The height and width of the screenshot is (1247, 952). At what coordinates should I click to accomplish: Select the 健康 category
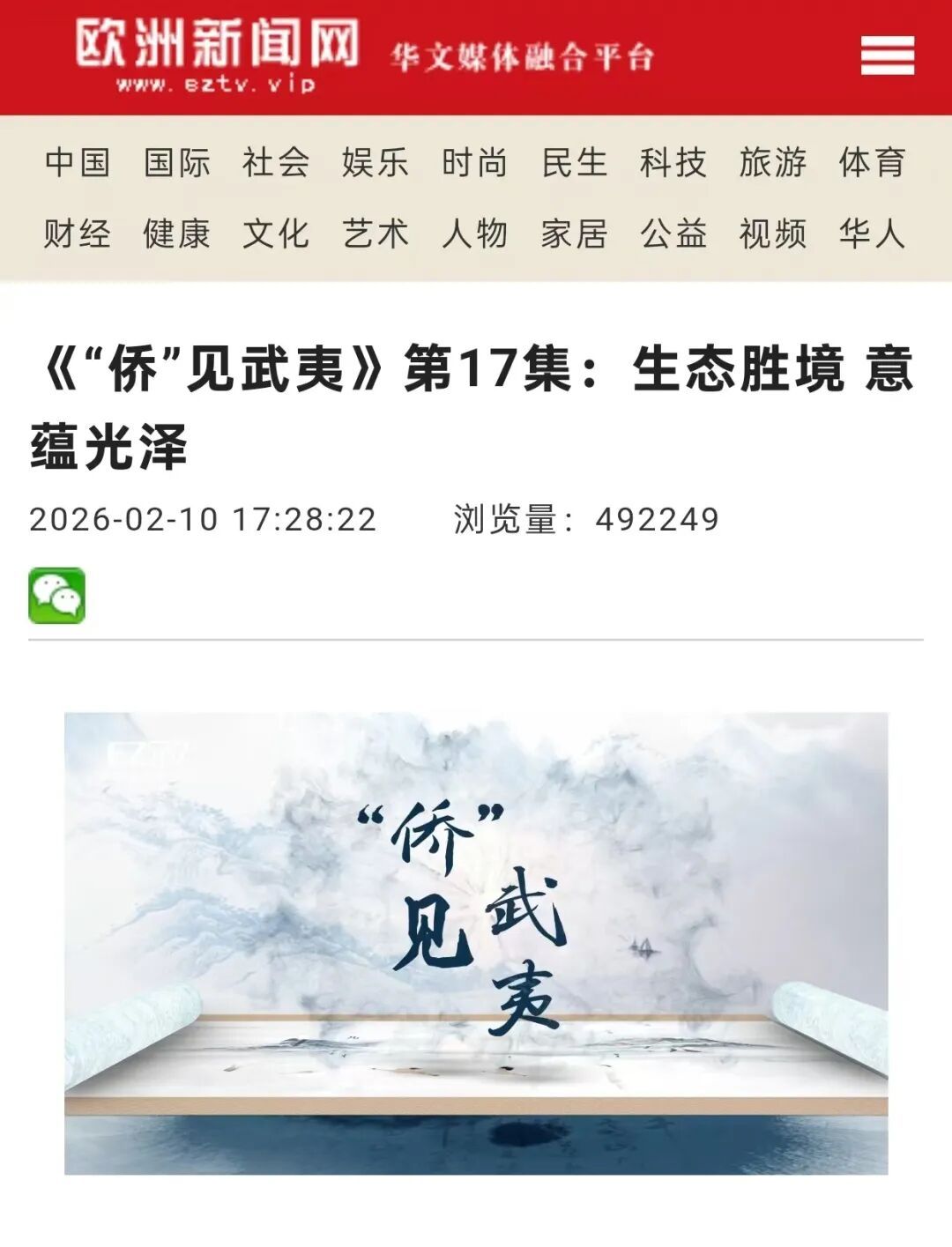177,234
